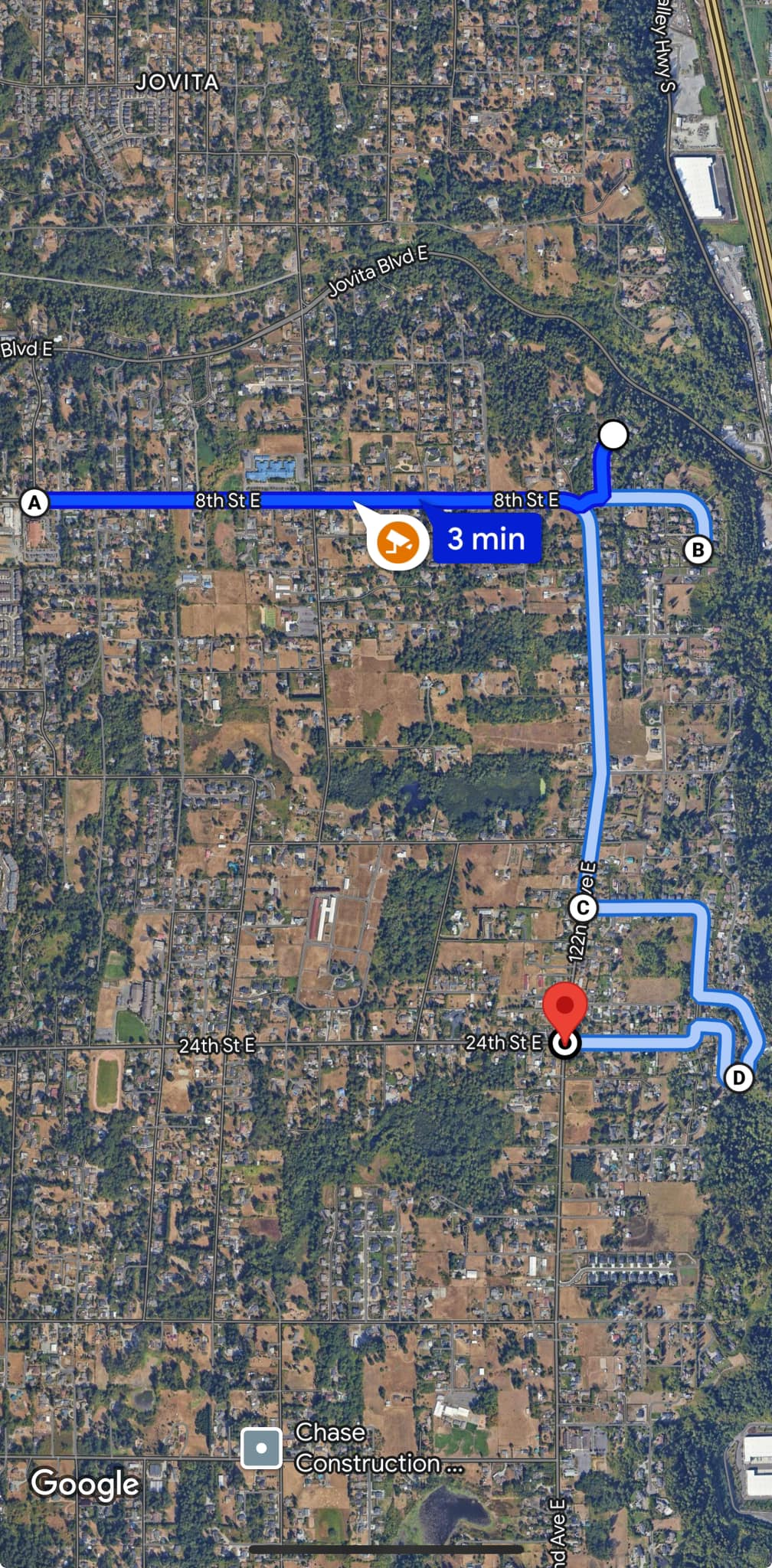Select waypoint marker C on 122nd Ave E
The width and height of the screenshot is (772, 1568).
point(583,908)
